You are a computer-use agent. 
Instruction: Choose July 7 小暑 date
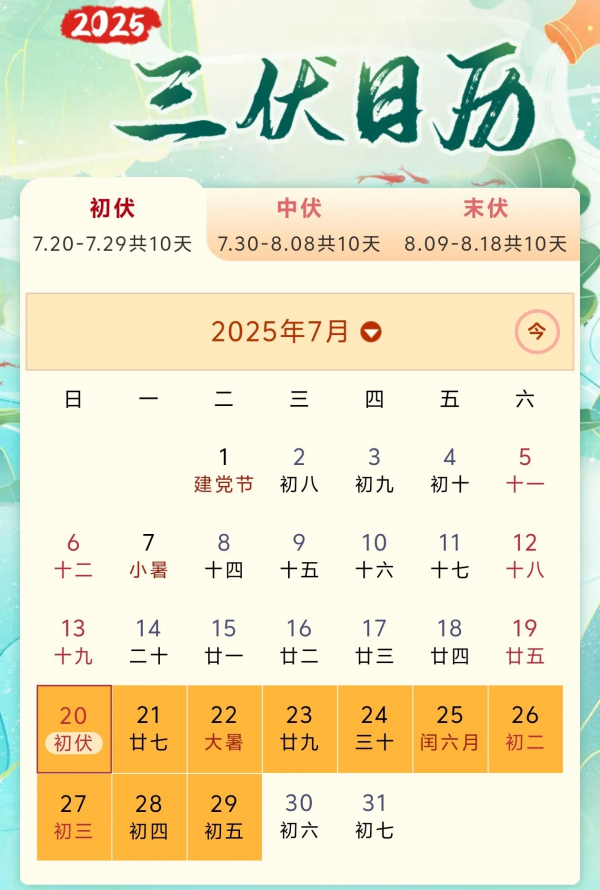(x=149, y=555)
